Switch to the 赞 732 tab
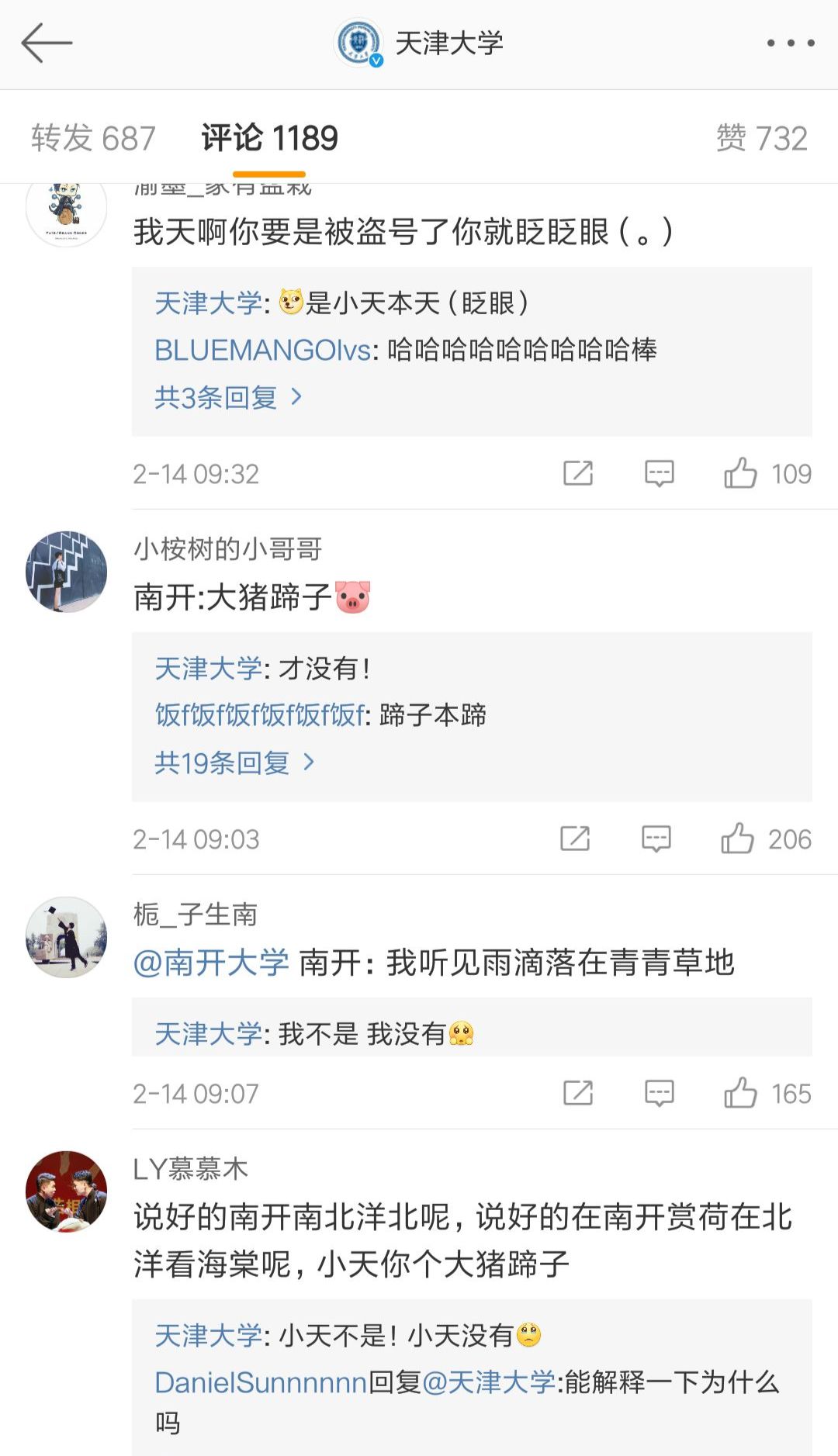The height and width of the screenshot is (1456, 838). click(761, 138)
